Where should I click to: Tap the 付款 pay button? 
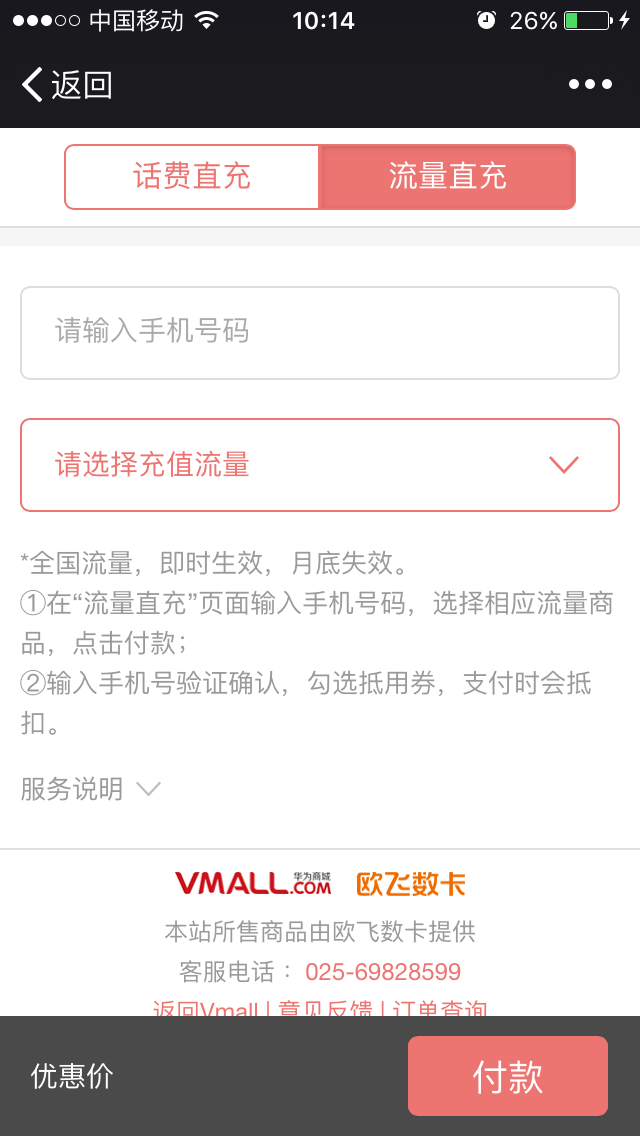point(507,1076)
